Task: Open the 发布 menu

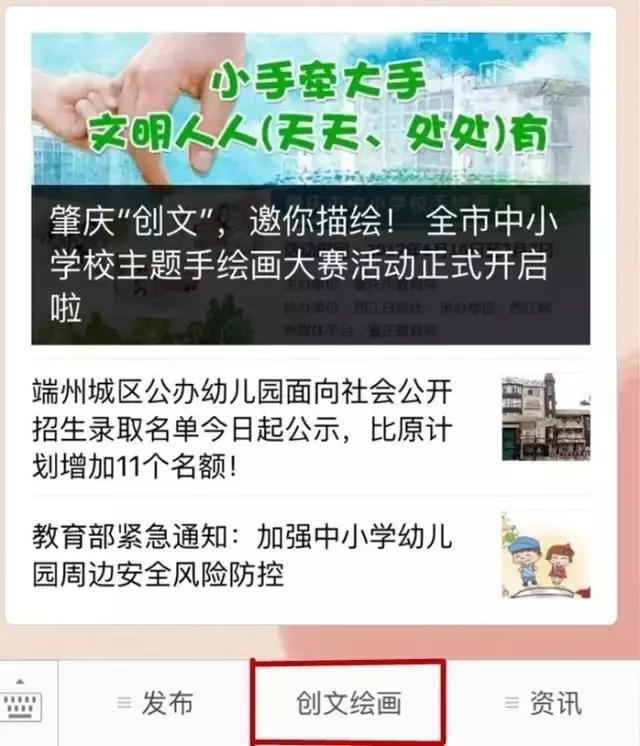Action: (155, 703)
